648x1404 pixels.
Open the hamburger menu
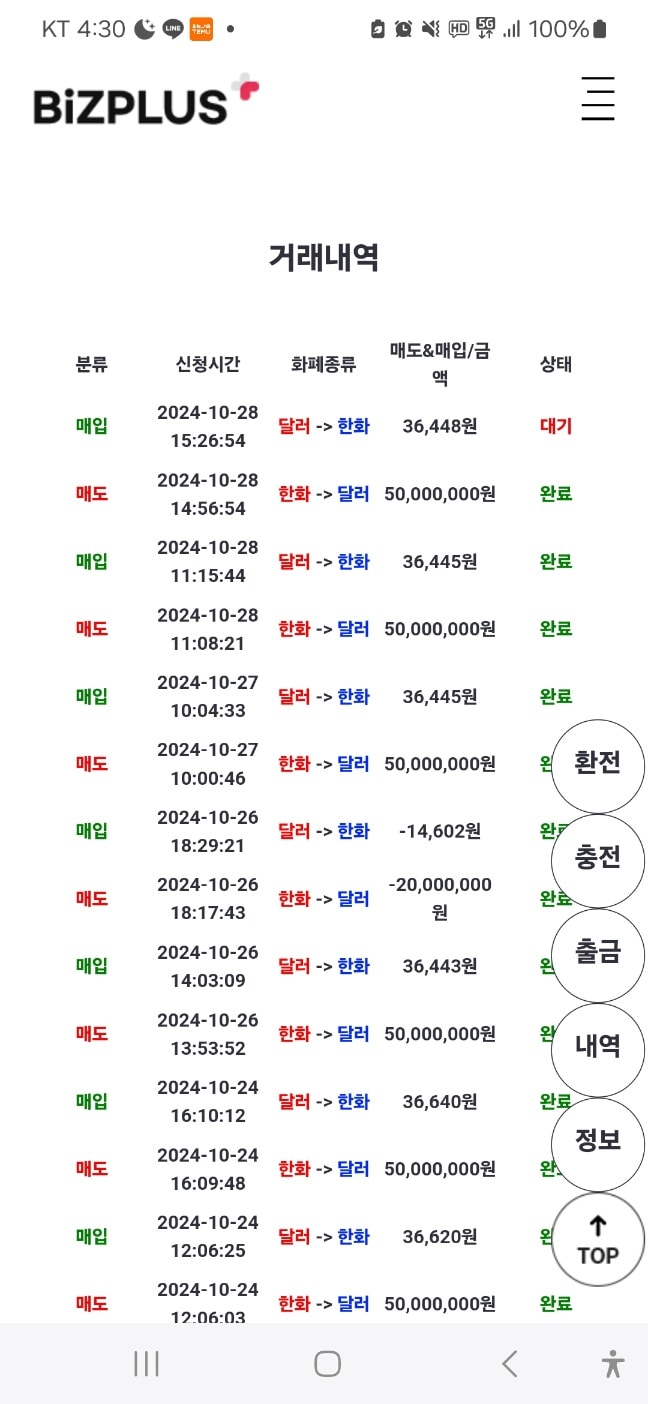(598, 99)
